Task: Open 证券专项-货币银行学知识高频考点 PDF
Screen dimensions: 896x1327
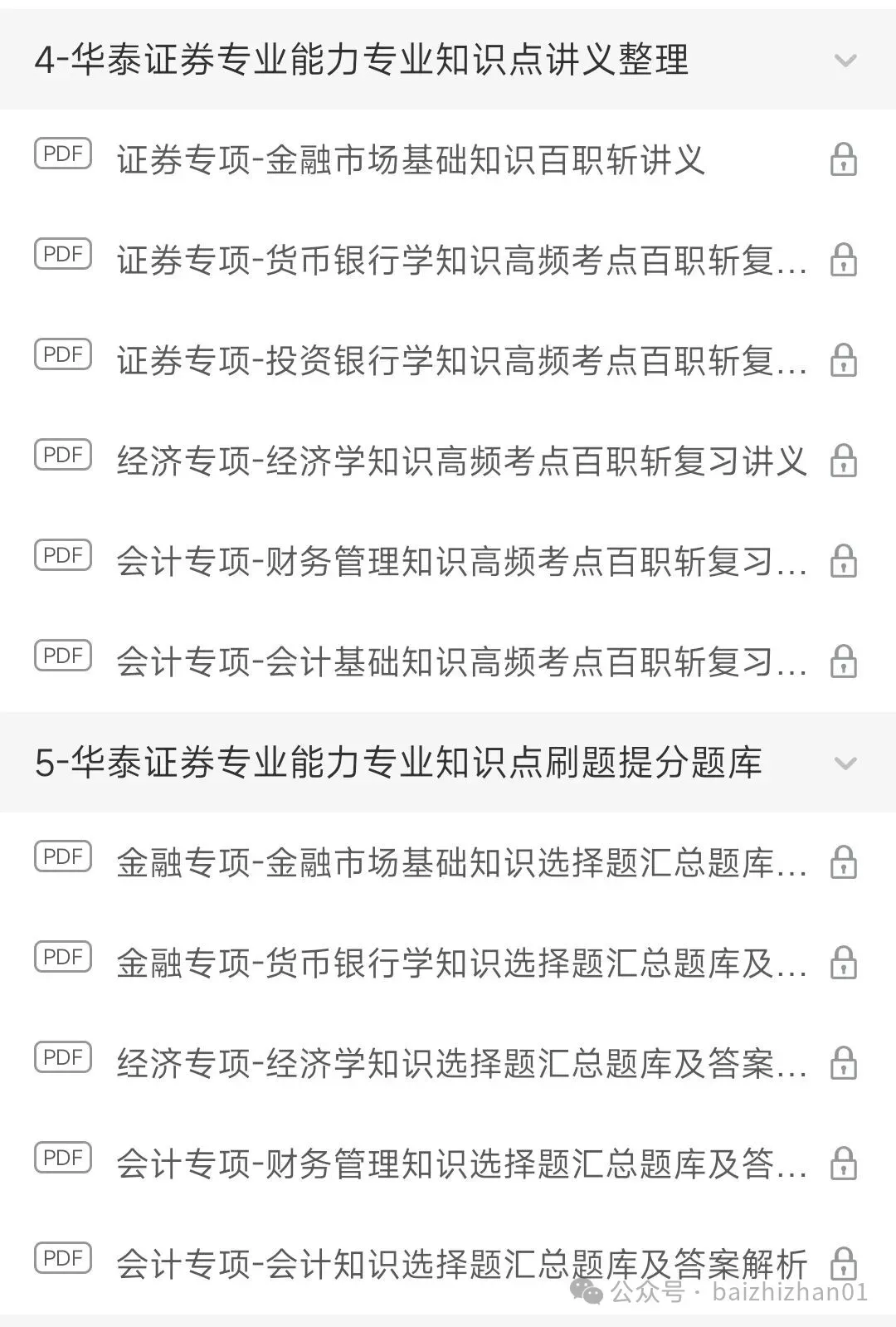Action: click(448, 260)
